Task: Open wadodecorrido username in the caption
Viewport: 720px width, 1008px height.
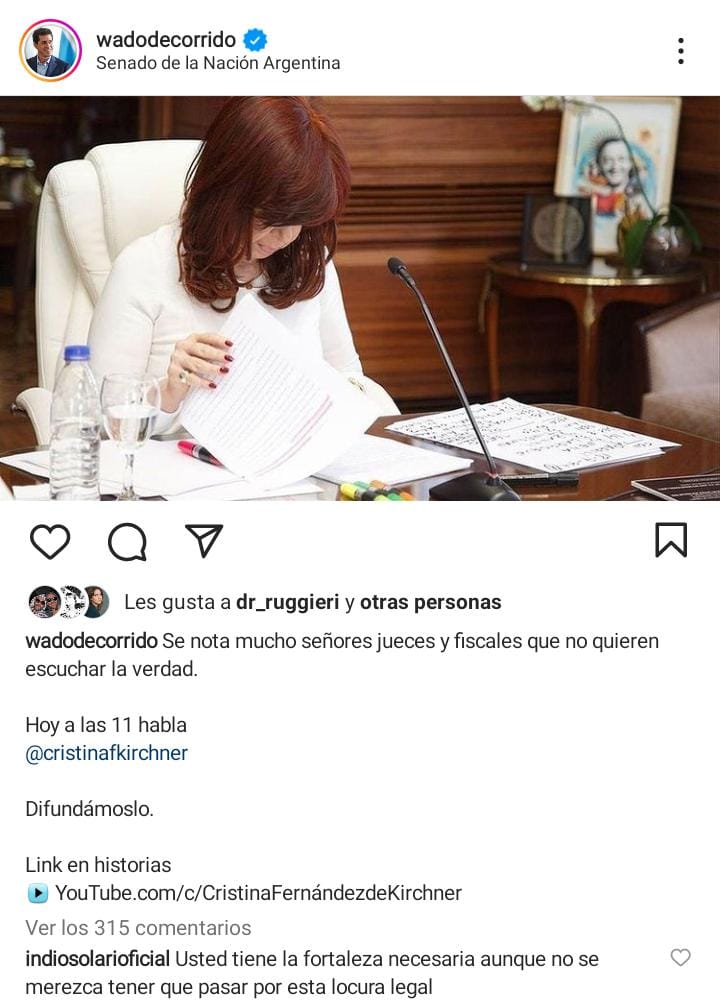Action: tap(91, 641)
